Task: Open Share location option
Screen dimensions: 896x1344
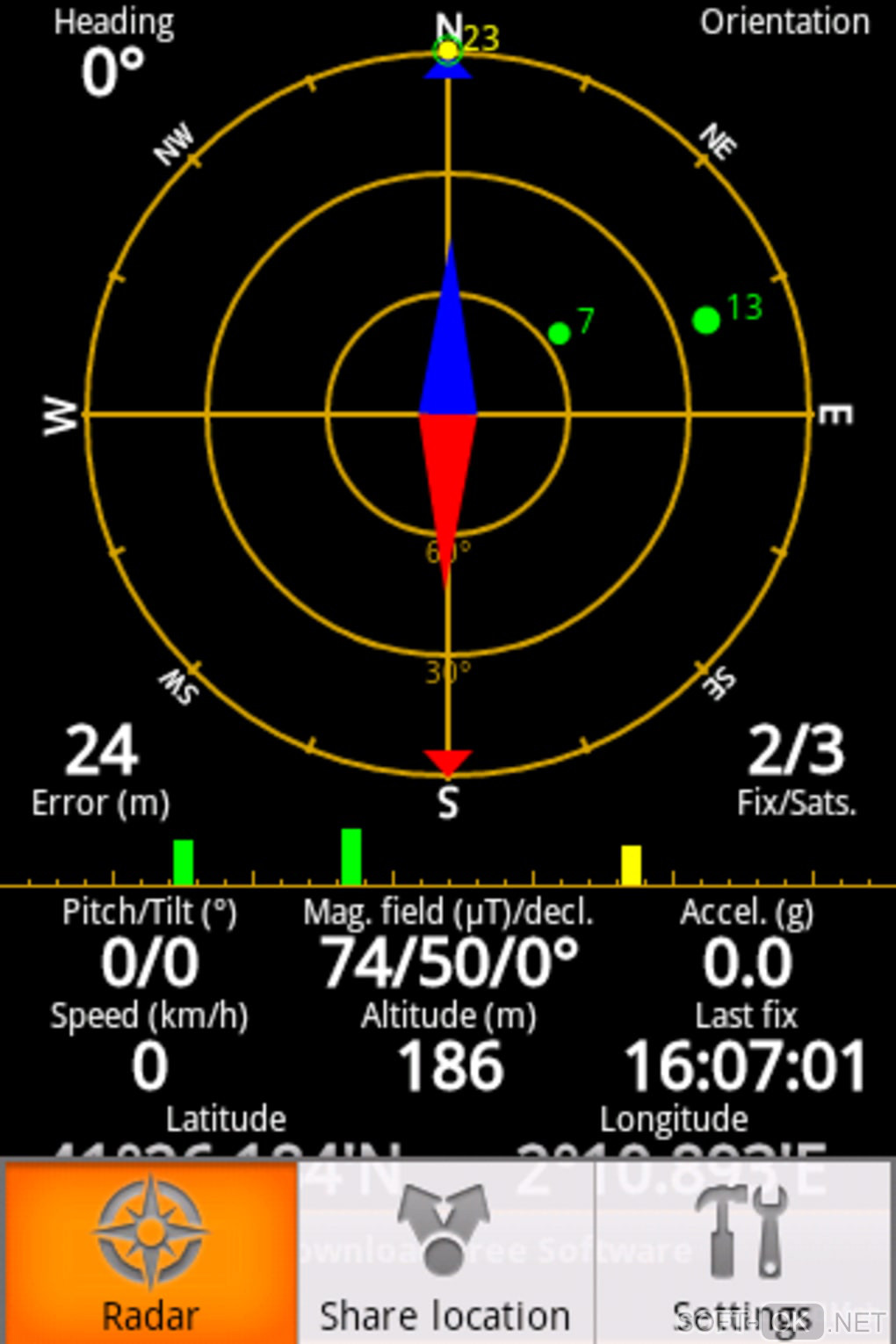Action: pos(444,1252)
